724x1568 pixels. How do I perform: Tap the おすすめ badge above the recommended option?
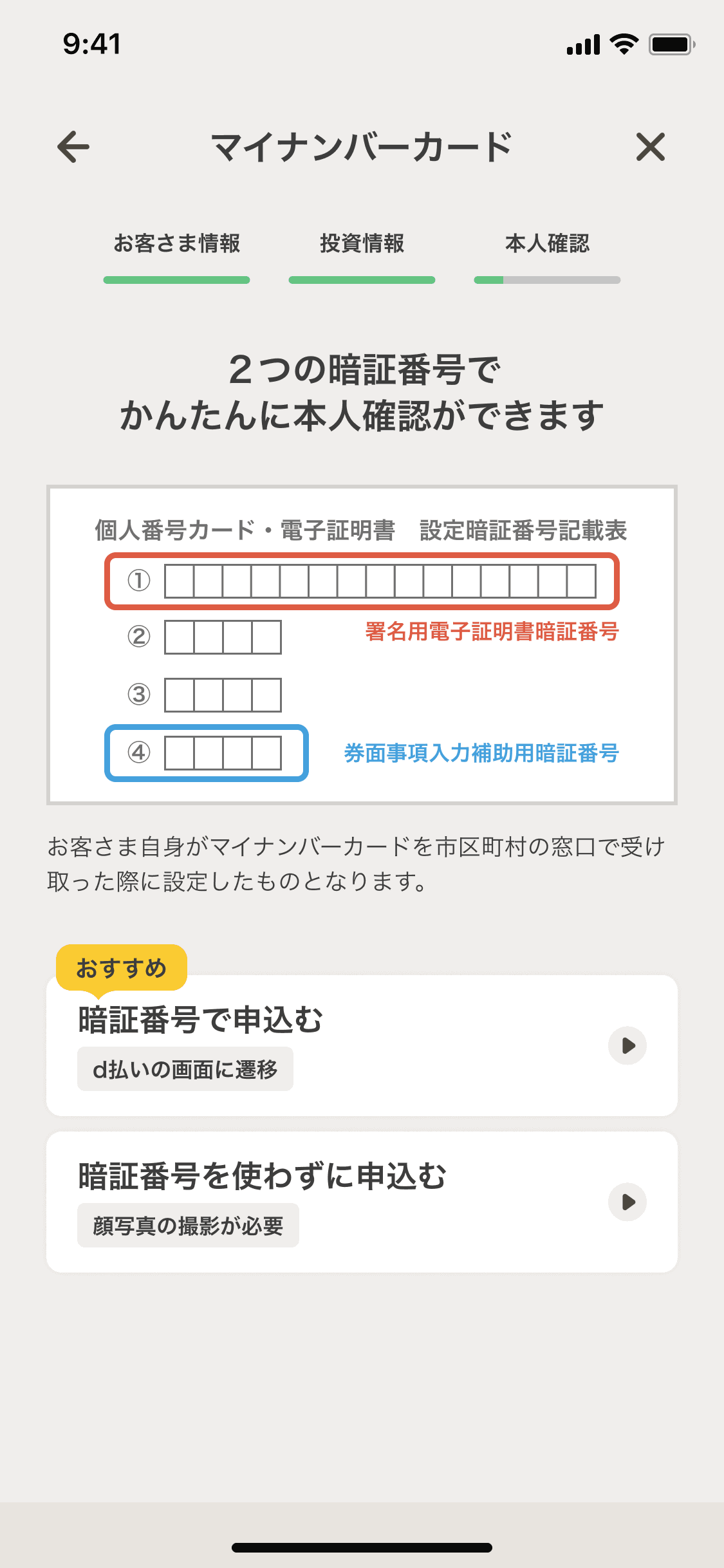tap(122, 966)
